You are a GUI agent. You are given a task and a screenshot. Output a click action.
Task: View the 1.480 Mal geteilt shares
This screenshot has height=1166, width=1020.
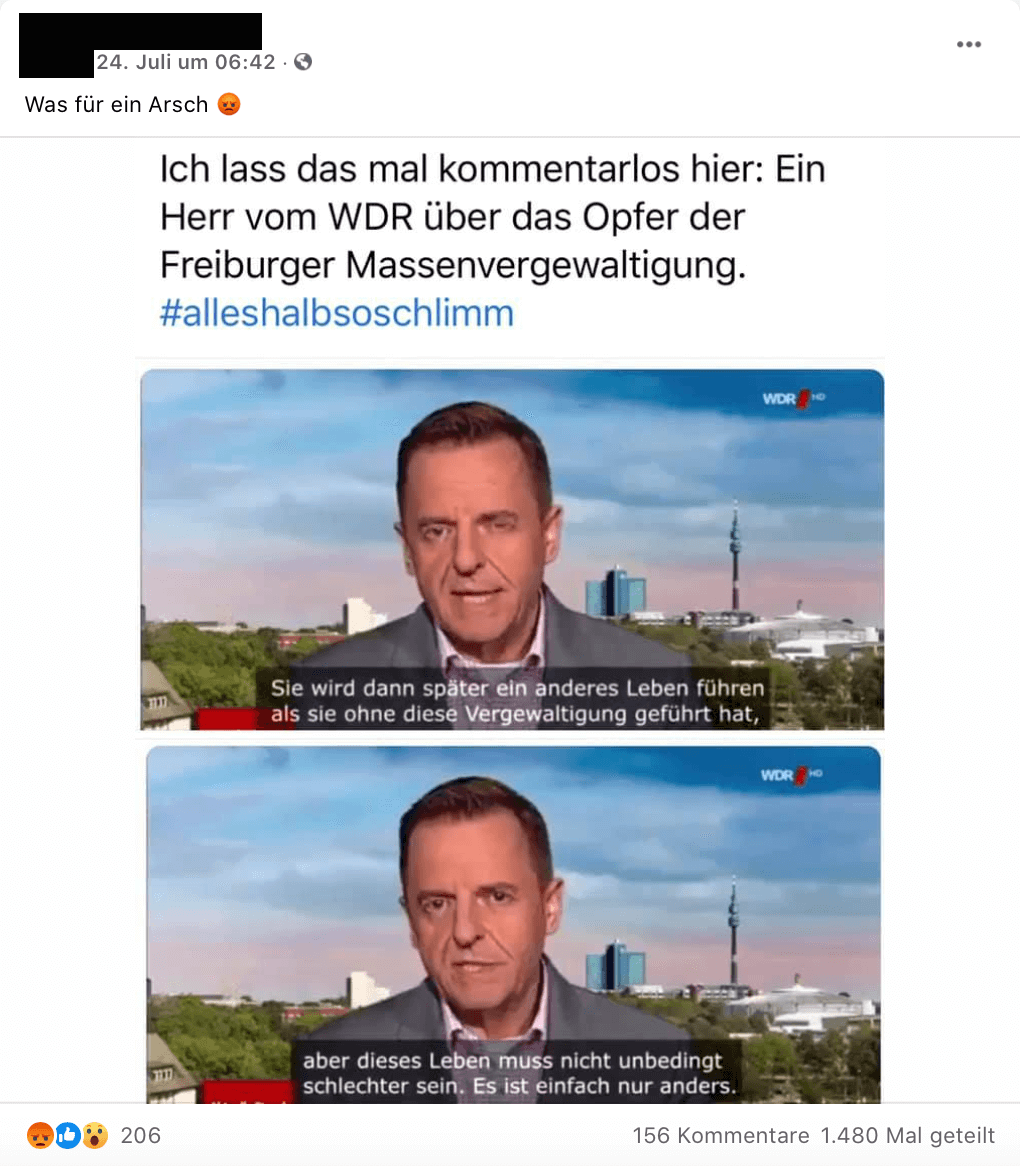(x=907, y=1136)
